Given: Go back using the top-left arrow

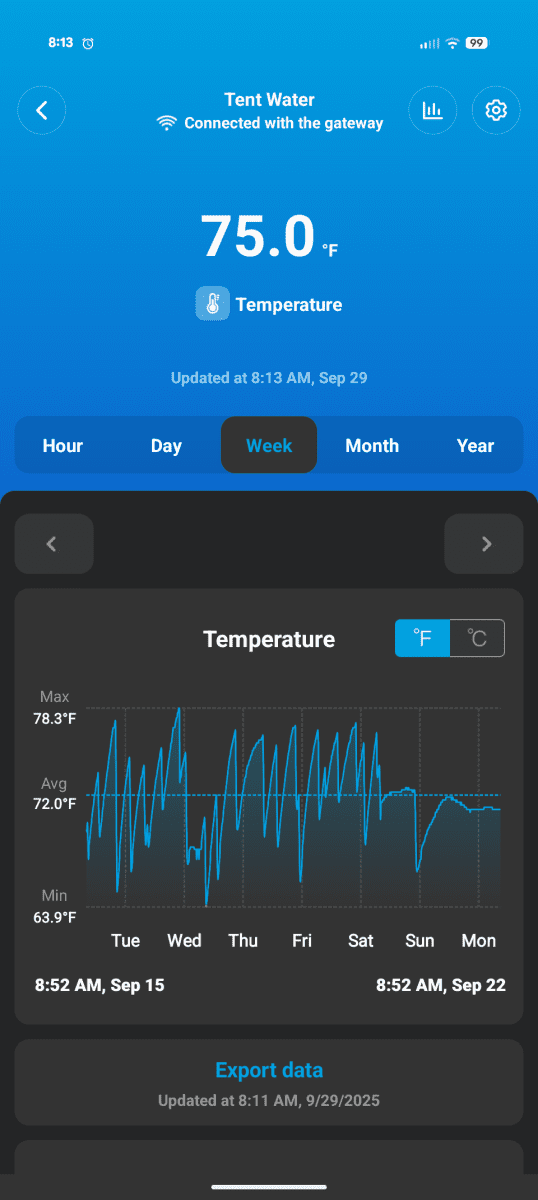Looking at the screenshot, I should tap(42, 110).
